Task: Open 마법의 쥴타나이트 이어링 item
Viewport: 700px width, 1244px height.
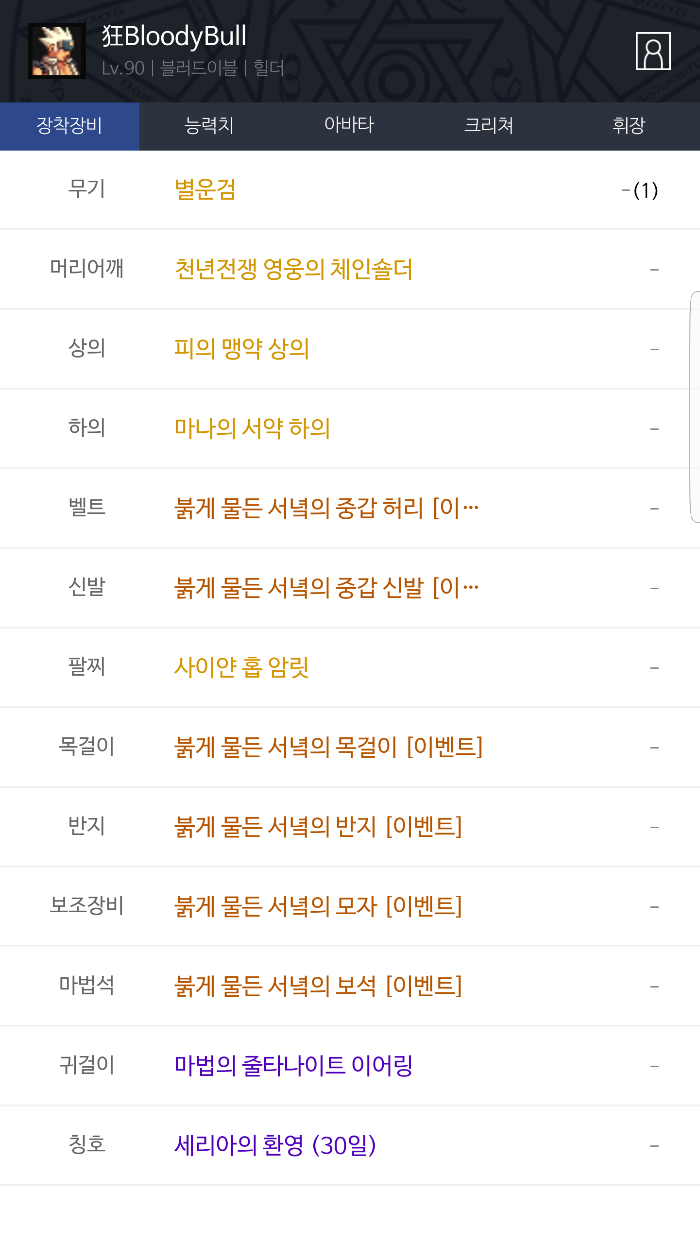Action: 293,1065
